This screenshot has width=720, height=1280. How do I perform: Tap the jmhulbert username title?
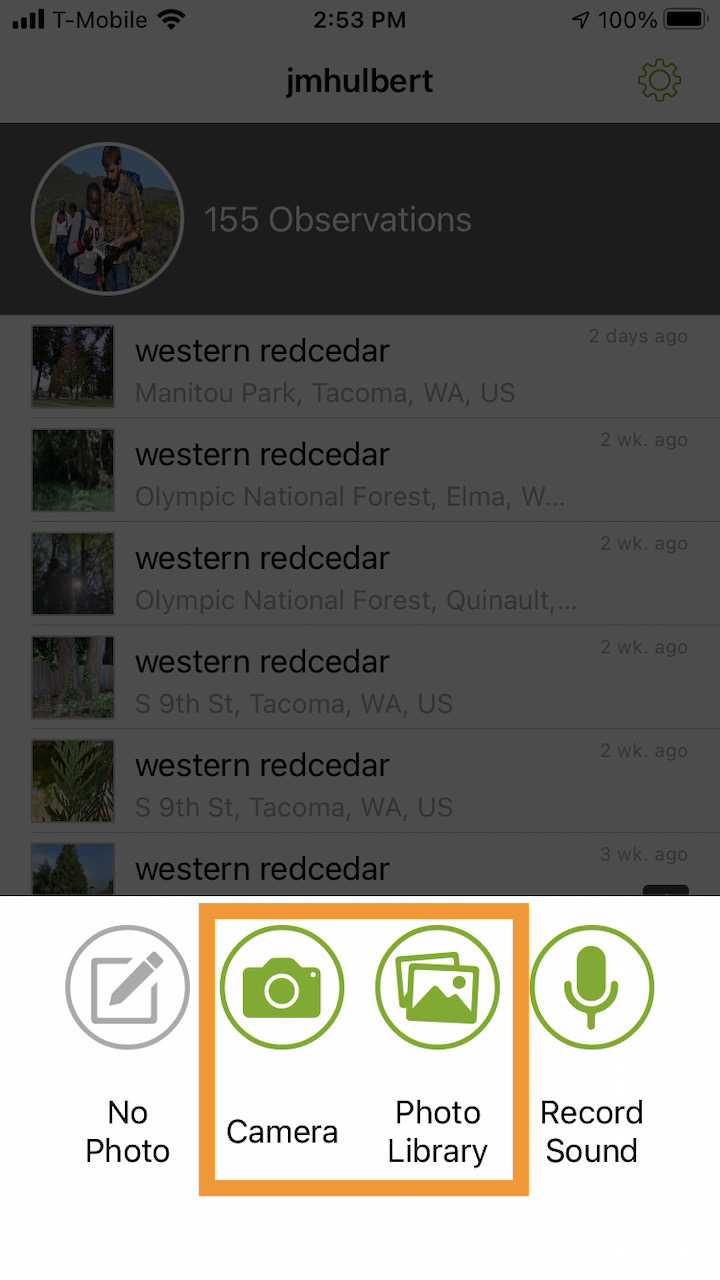pyautogui.click(x=360, y=81)
